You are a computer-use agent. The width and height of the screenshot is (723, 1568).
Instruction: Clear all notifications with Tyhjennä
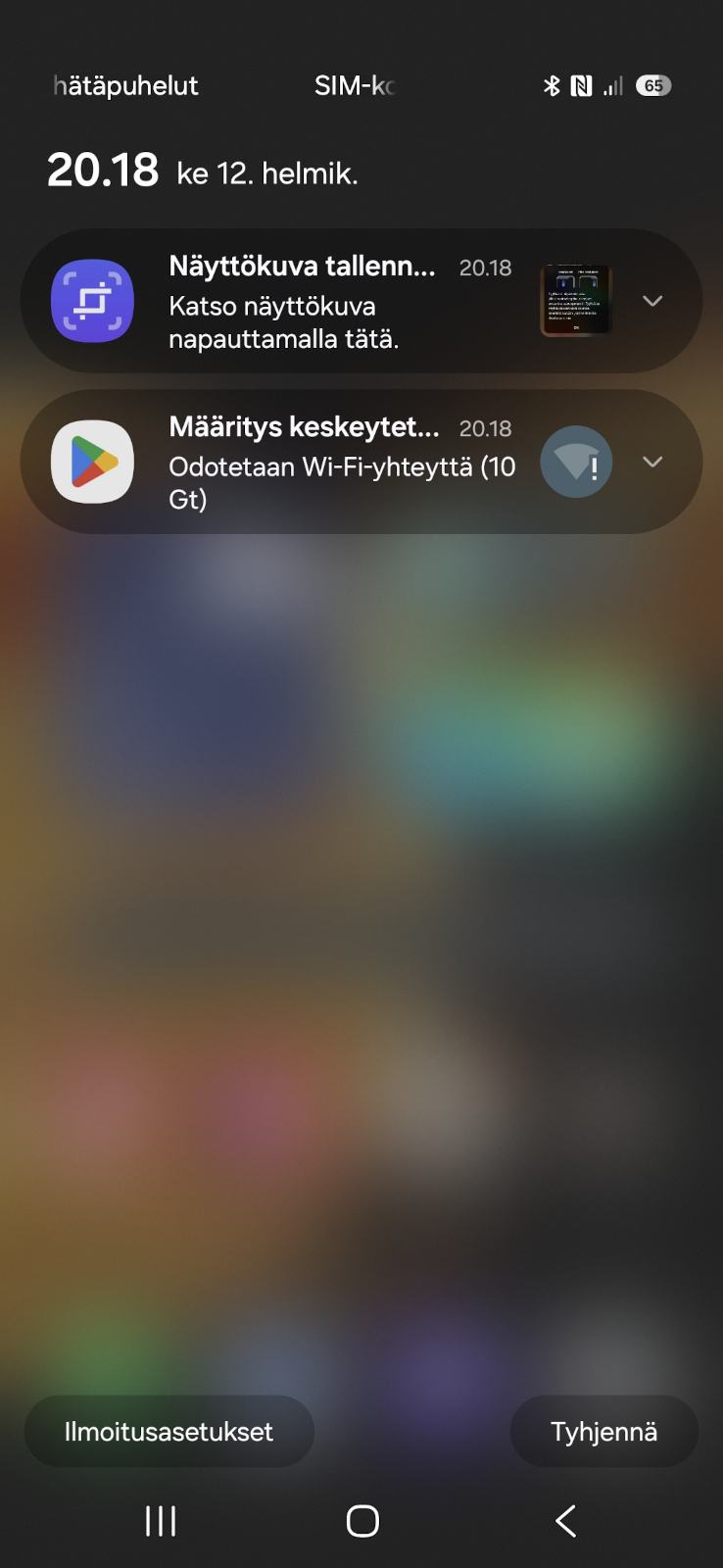tap(603, 1432)
